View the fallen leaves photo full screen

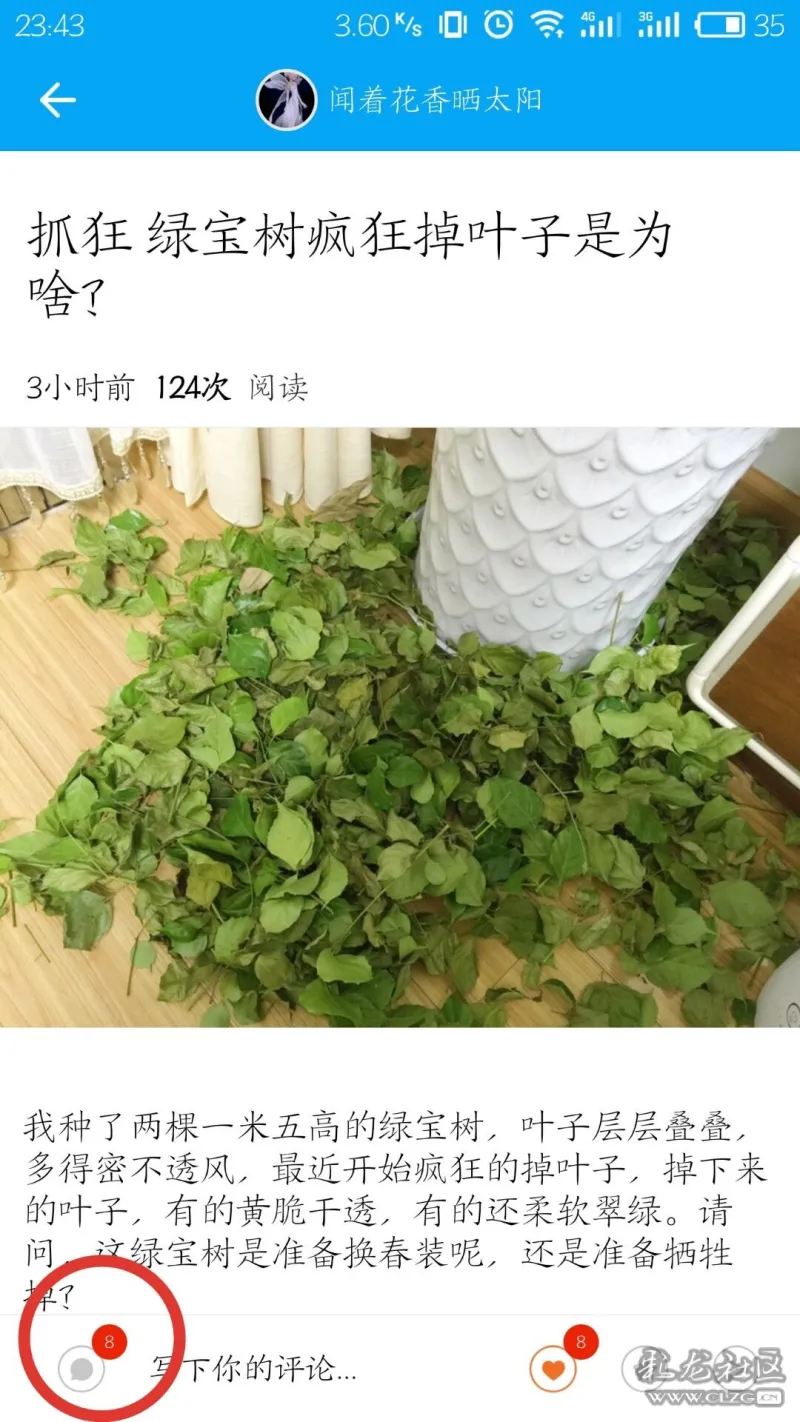click(400, 727)
